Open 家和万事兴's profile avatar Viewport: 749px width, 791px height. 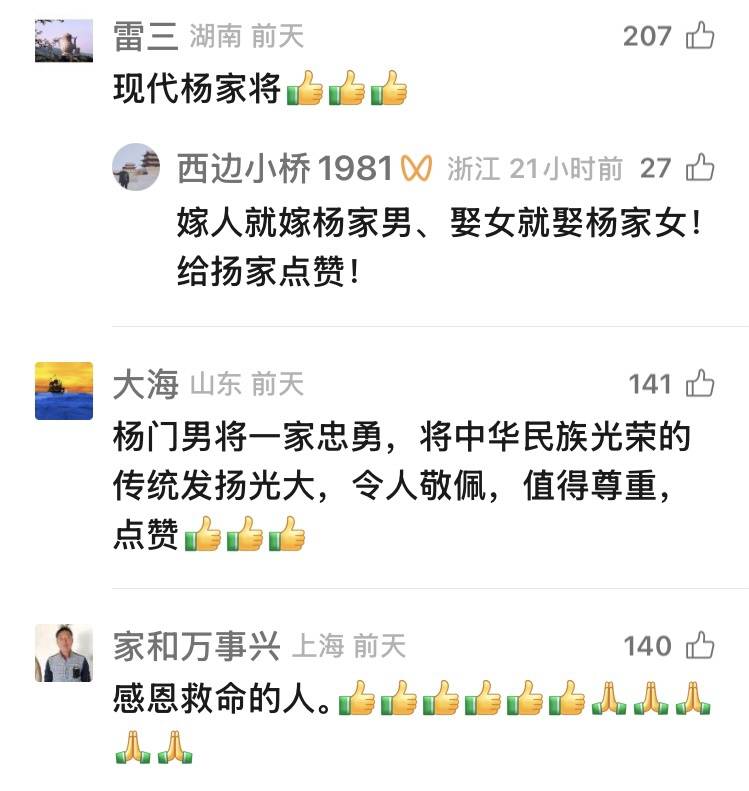[63, 653]
